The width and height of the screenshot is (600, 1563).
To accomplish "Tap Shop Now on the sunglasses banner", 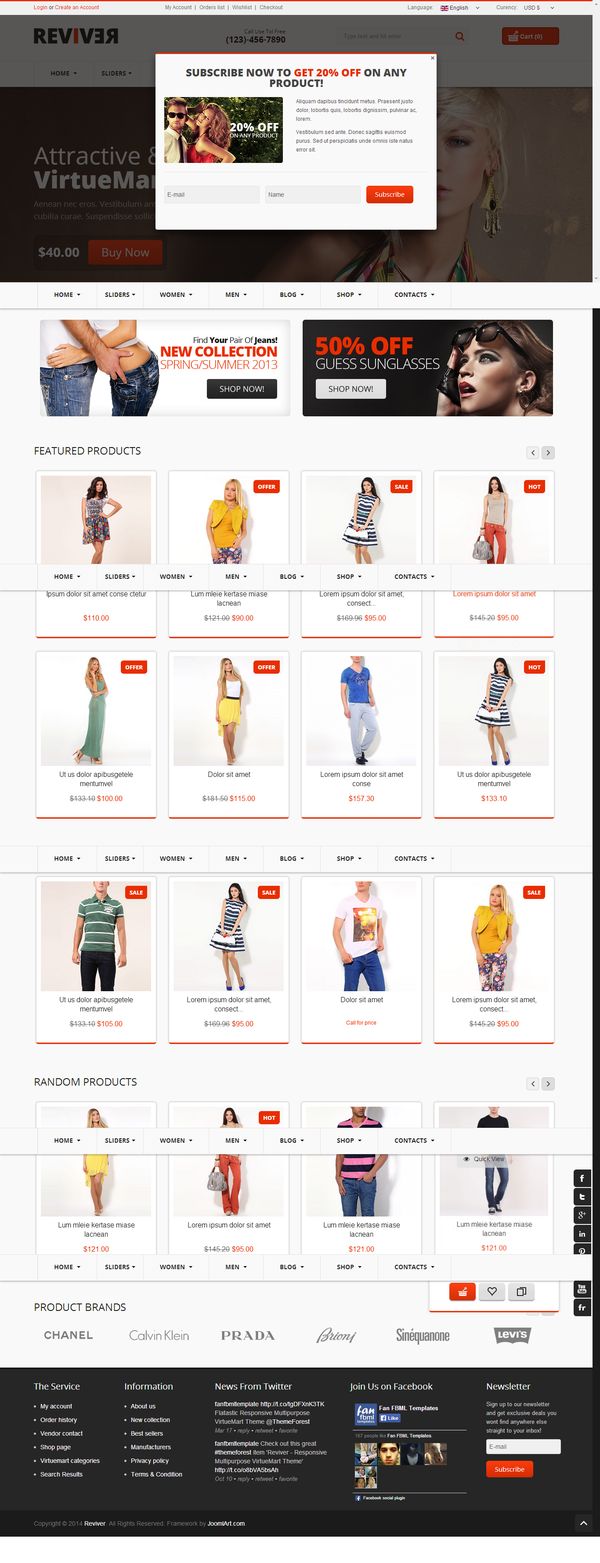I will tap(351, 389).
